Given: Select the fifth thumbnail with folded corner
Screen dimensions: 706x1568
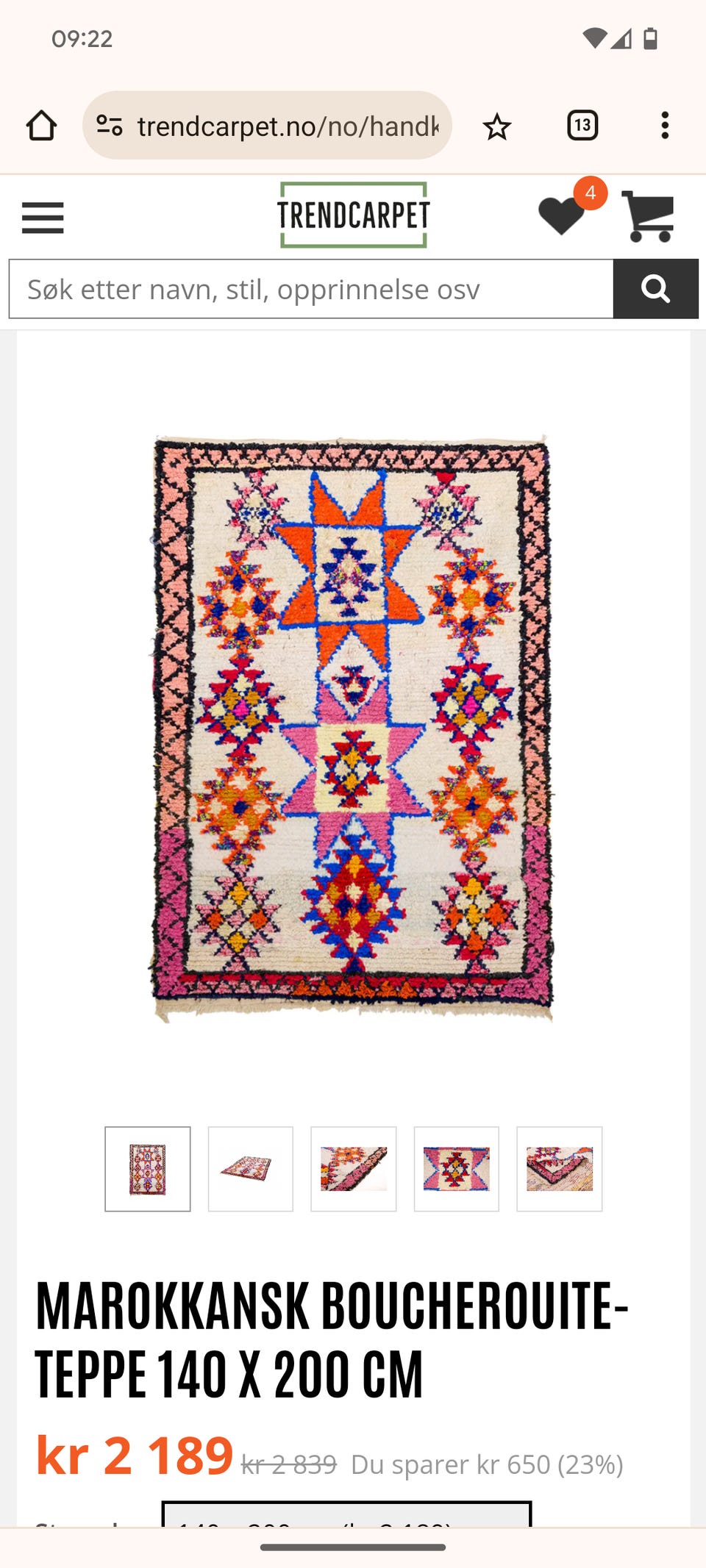Looking at the screenshot, I should [x=560, y=1169].
